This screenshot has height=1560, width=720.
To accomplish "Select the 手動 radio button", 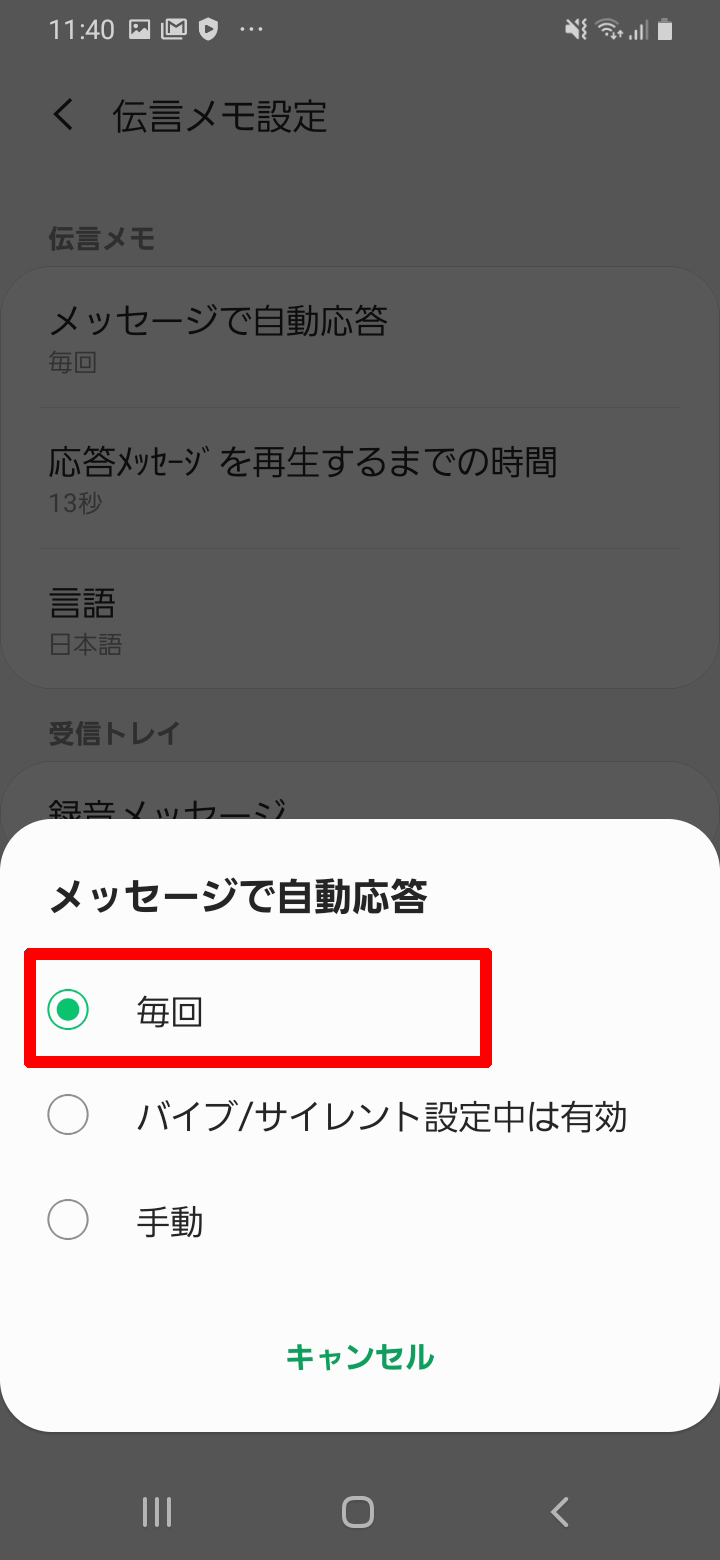I will [68, 1221].
